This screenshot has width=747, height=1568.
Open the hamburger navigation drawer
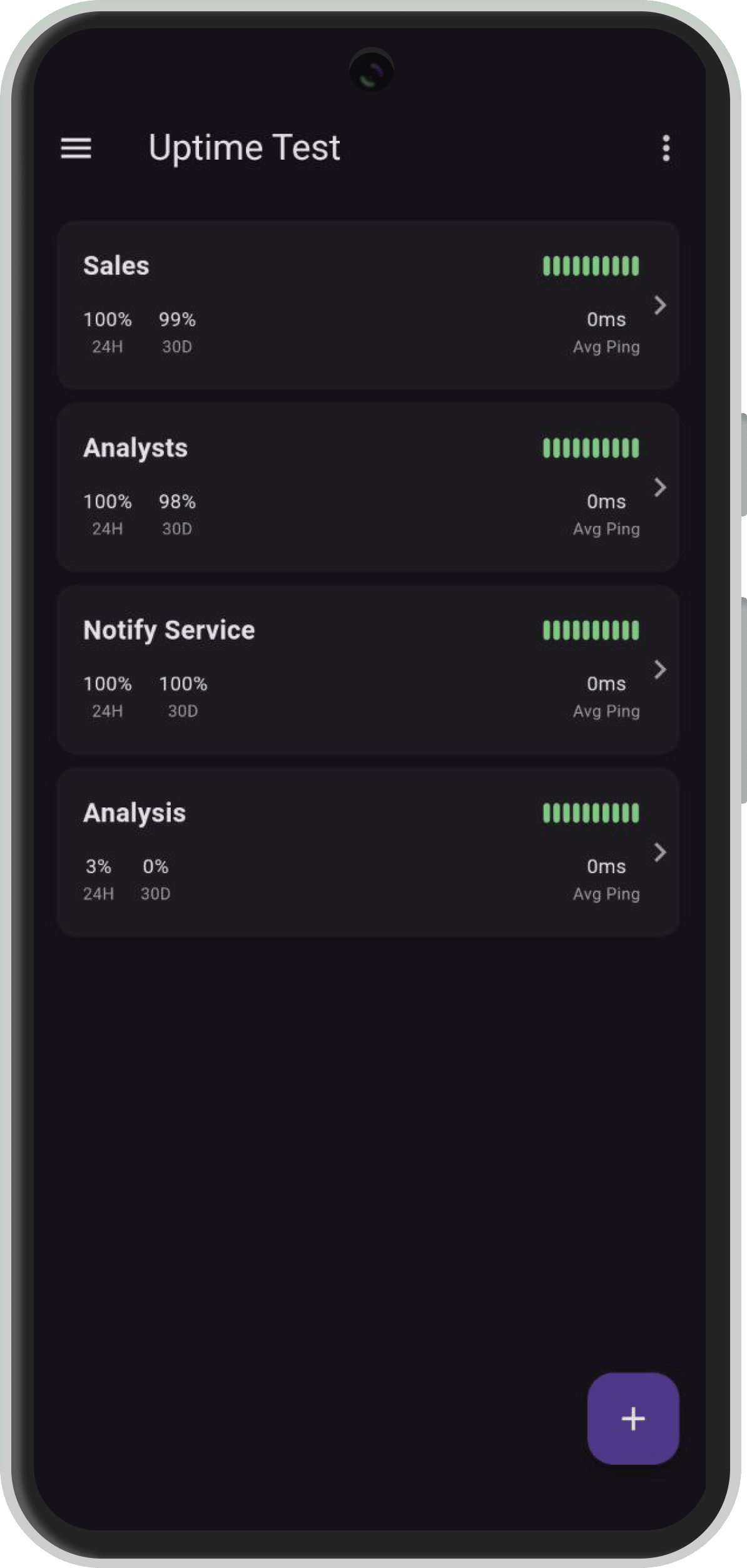coord(76,148)
